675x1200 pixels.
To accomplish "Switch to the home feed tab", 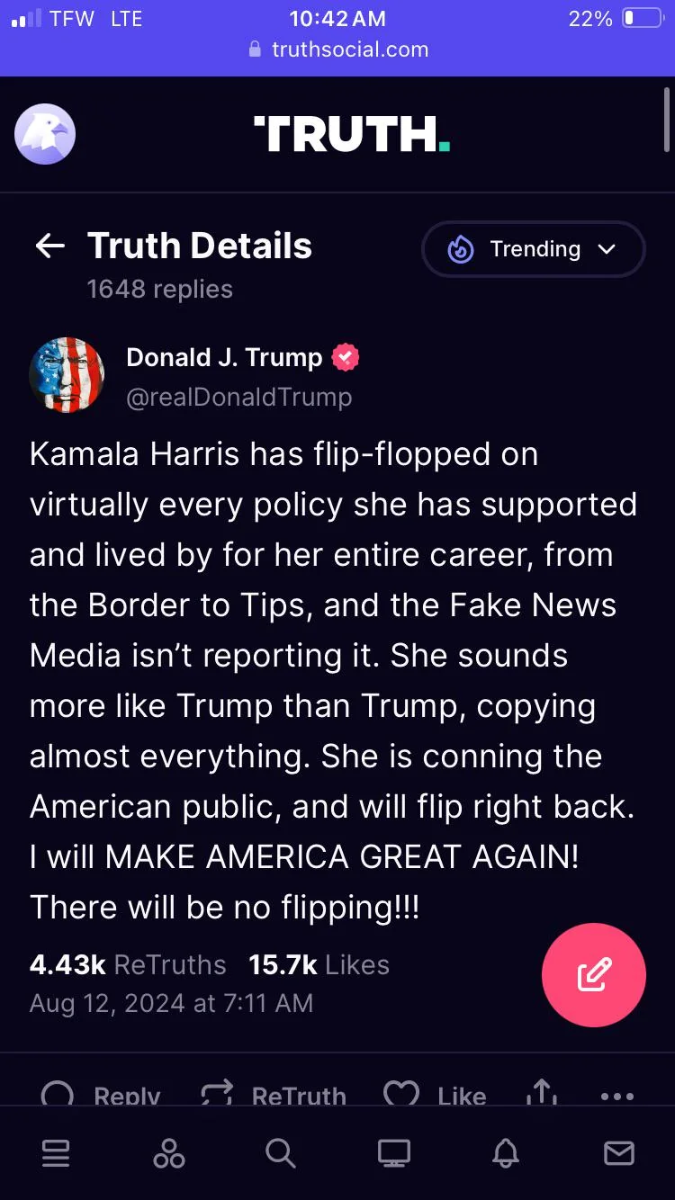I will pyautogui.click(x=56, y=1153).
